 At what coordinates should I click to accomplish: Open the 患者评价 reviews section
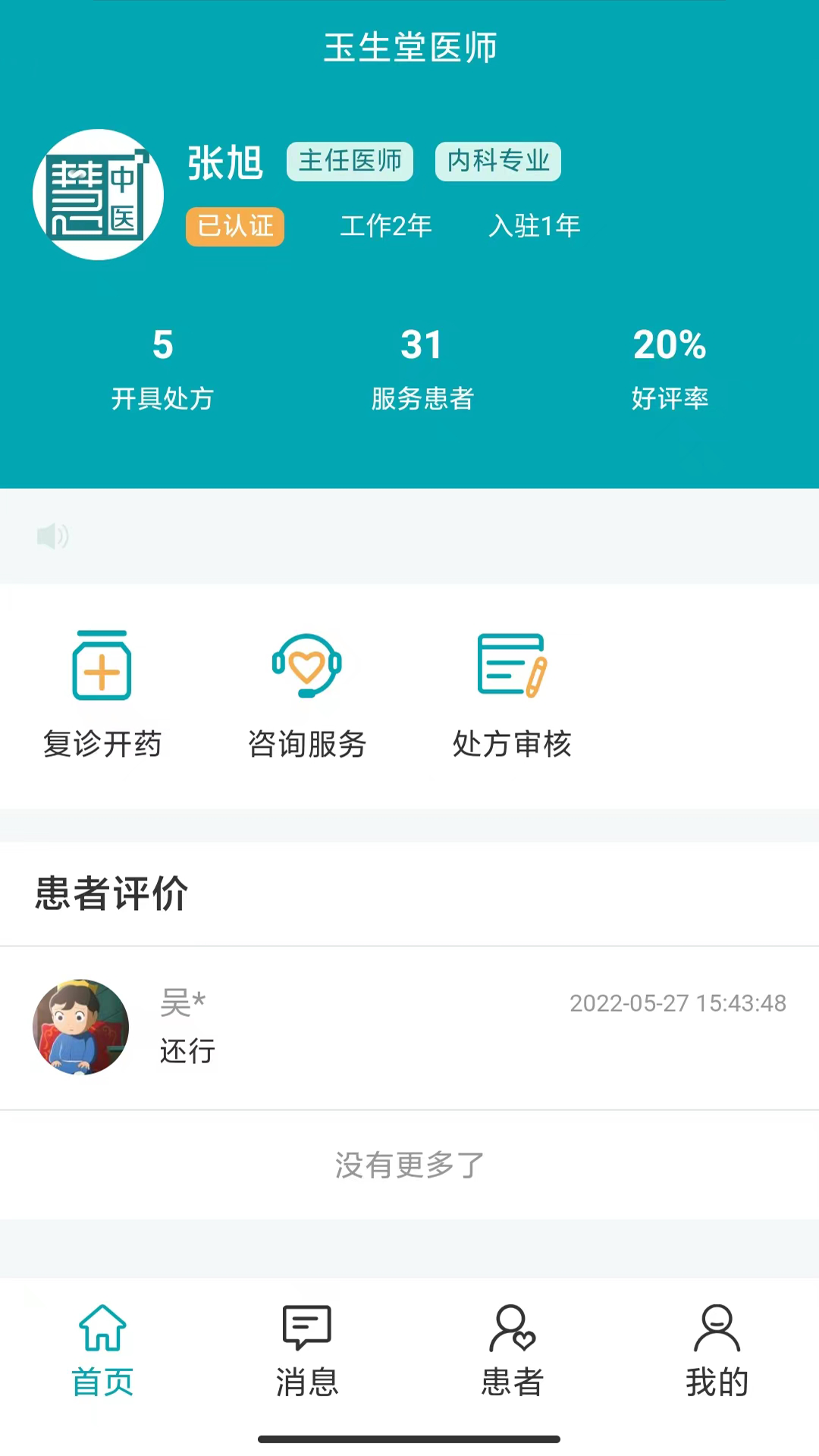point(111,894)
